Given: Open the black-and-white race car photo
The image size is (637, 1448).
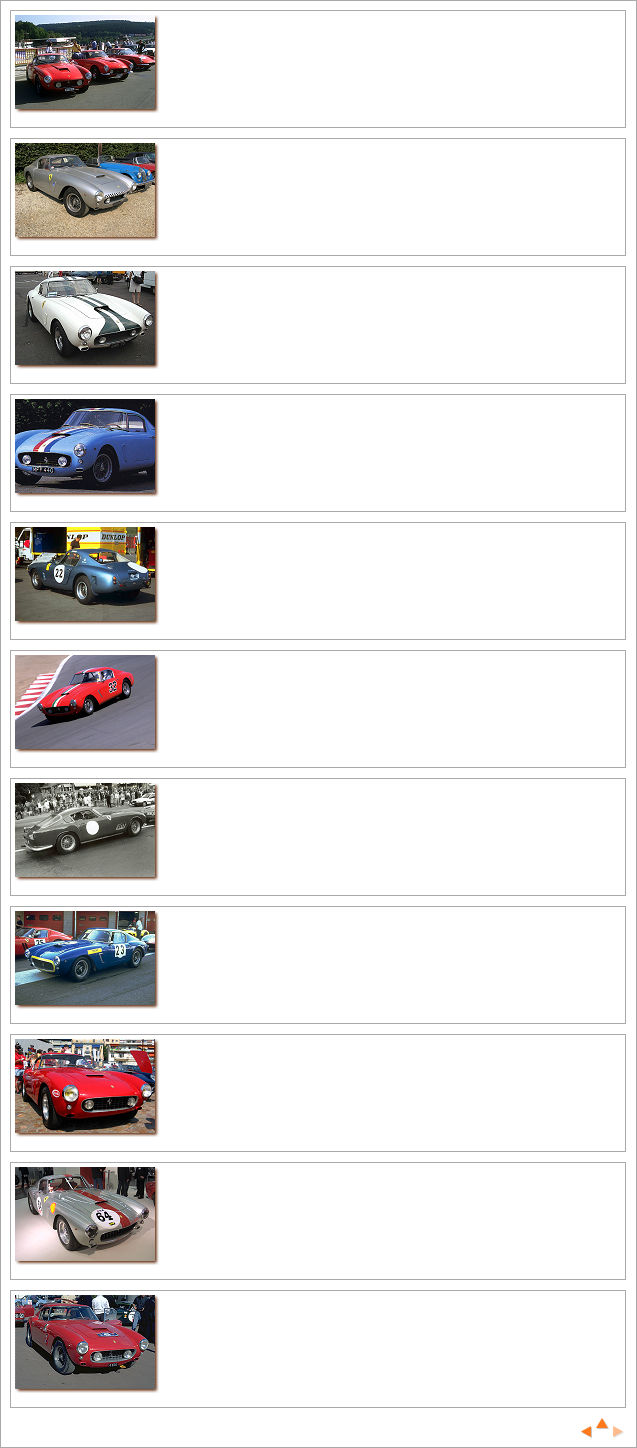Looking at the screenshot, I should coord(85,830).
